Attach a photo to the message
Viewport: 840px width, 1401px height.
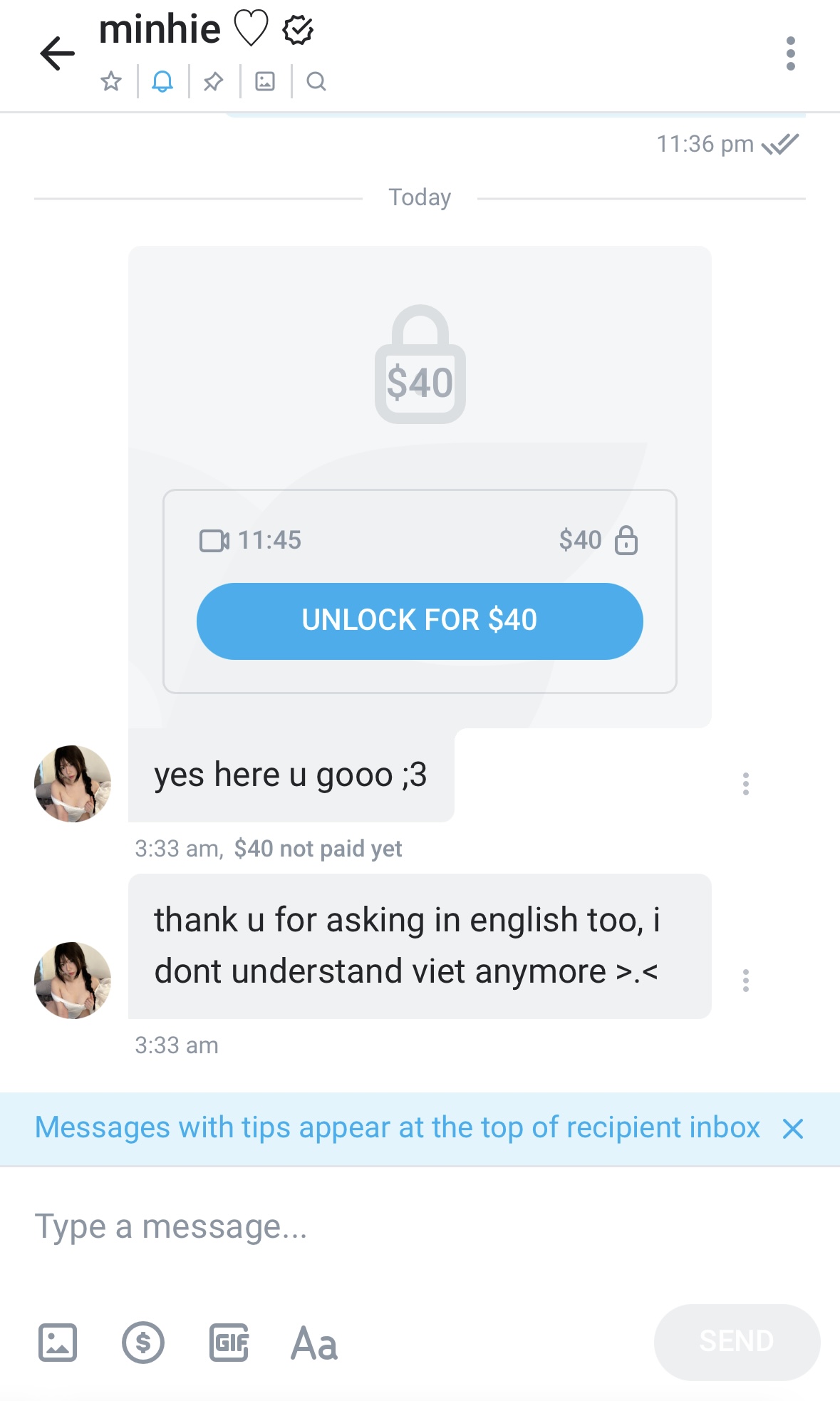point(58,1343)
